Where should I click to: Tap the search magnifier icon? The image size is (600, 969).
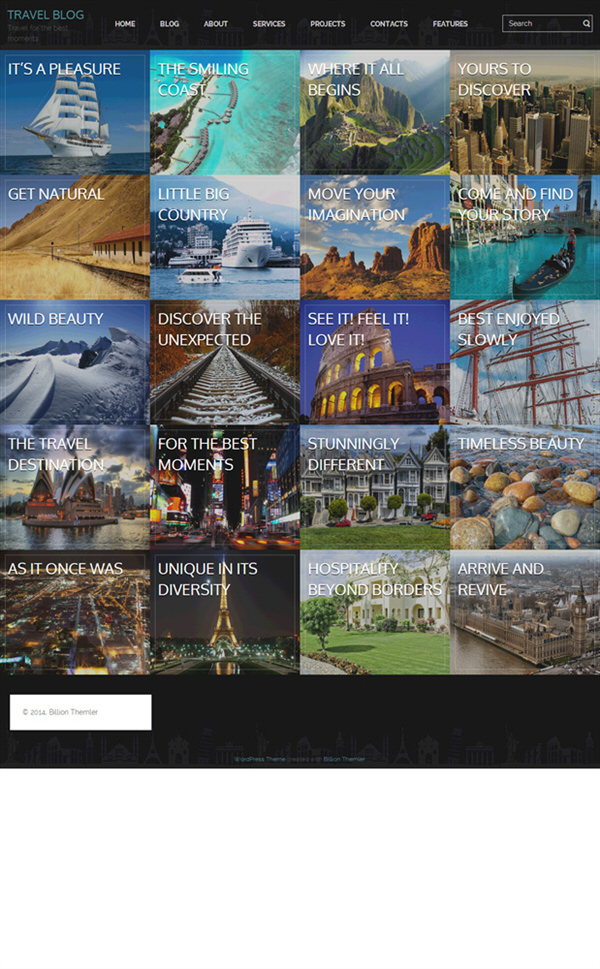[587, 23]
